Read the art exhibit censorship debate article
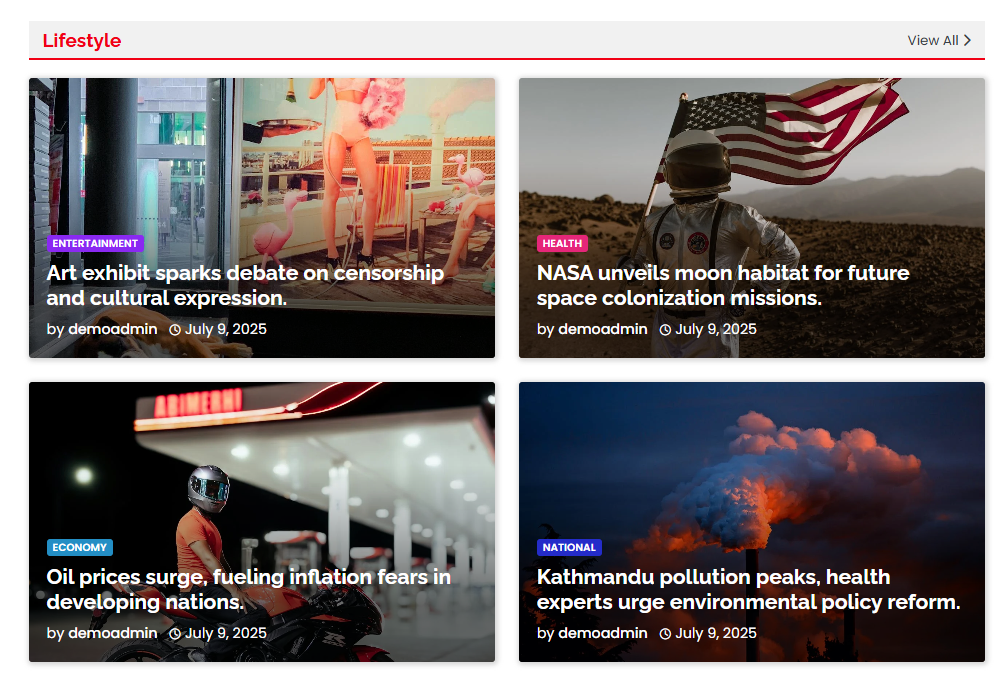Viewport: 1008px width, 686px height. [x=245, y=285]
